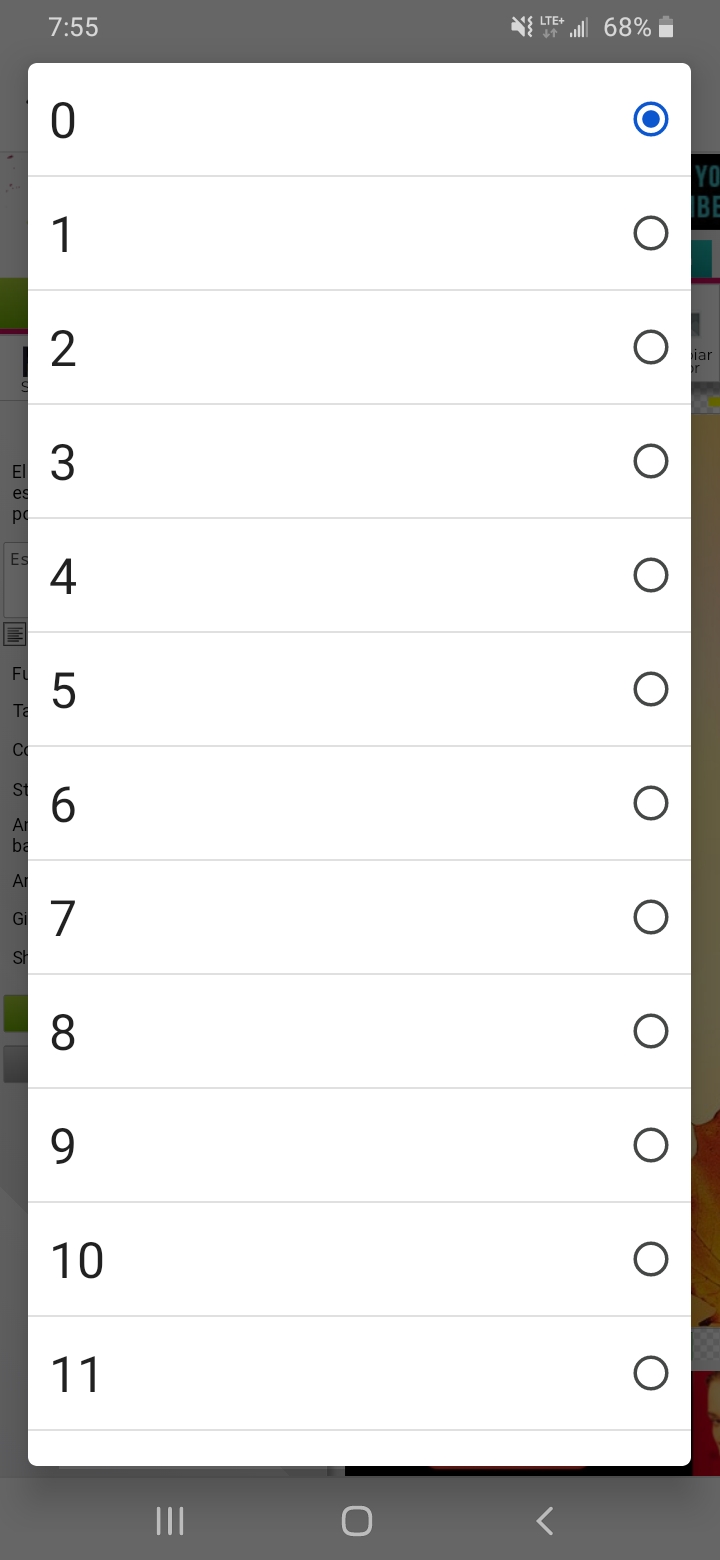Pick number 6
The image size is (720, 1560).
359,804
